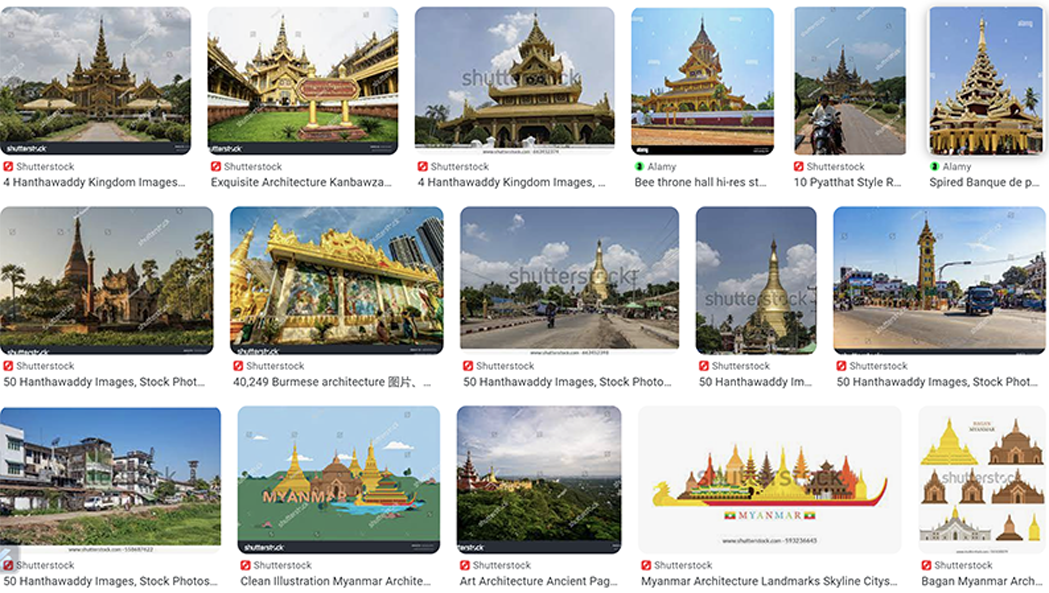This screenshot has width=1049, height=593.
Task: Open the Bagan Myanmar Architecture icon set result
Action: click(x=981, y=480)
